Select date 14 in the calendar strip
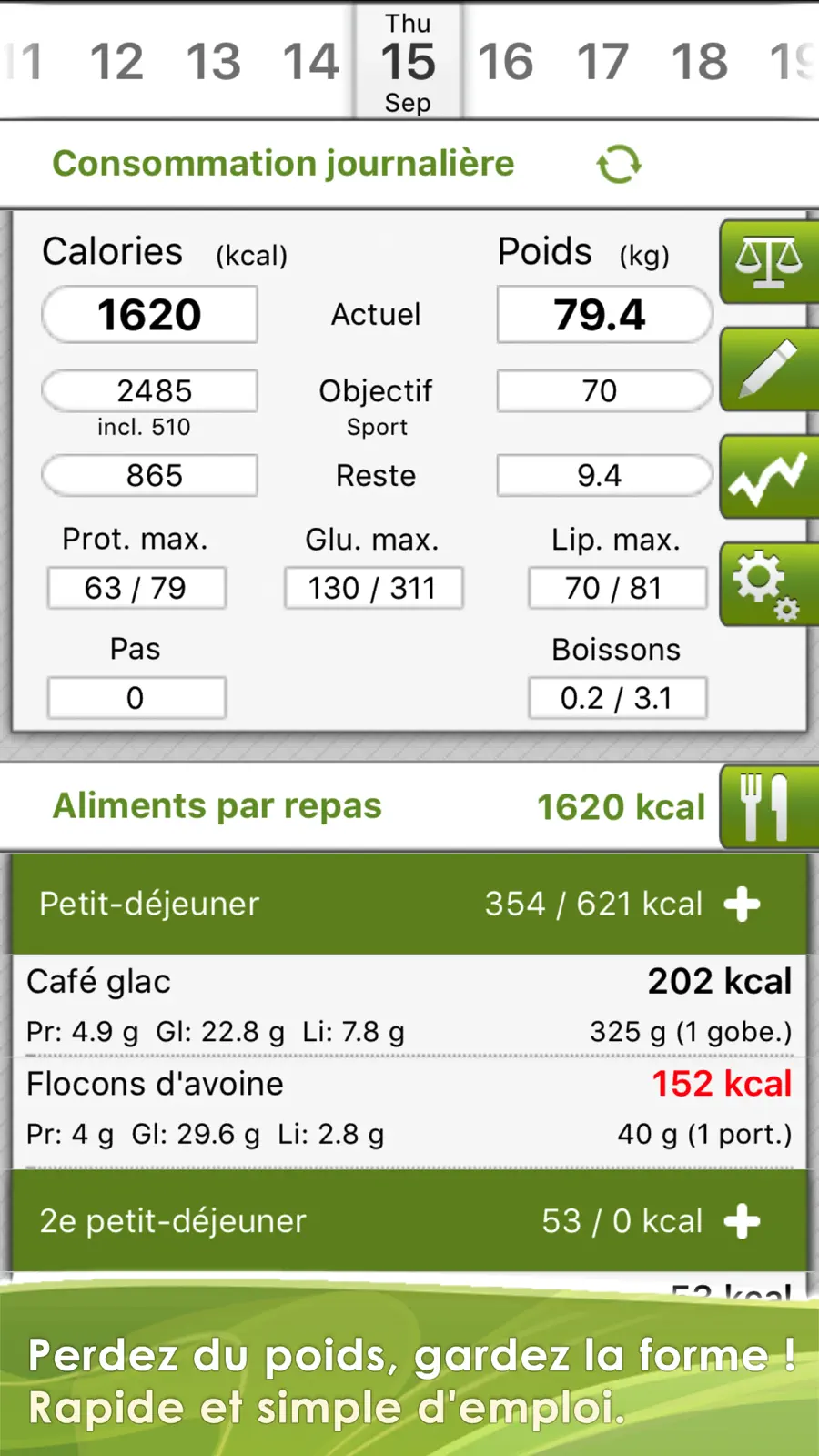Image resolution: width=819 pixels, height=1456 pixels. [310, 62]
